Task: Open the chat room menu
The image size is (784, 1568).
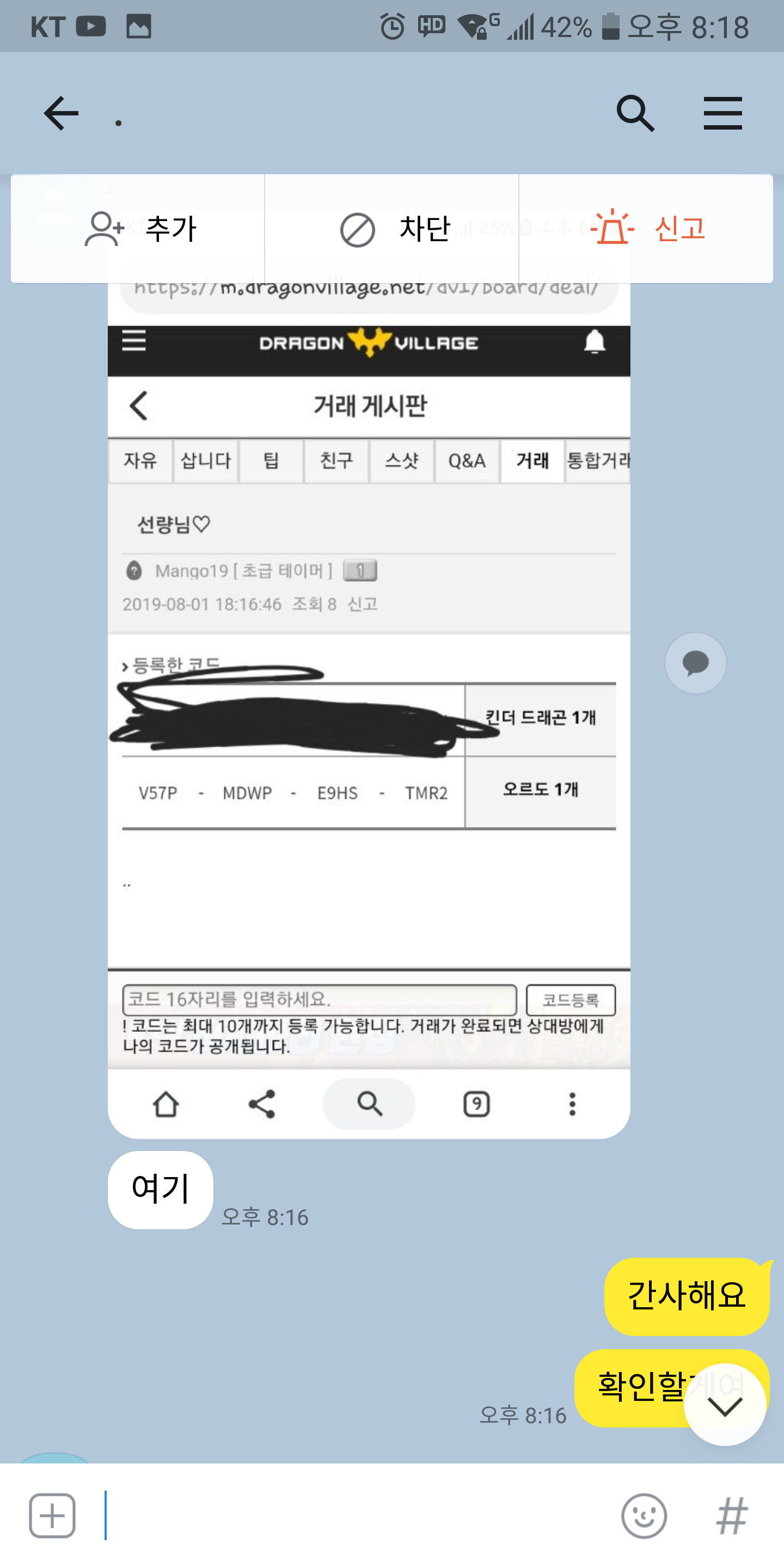Action: click(x=722, y=113)
